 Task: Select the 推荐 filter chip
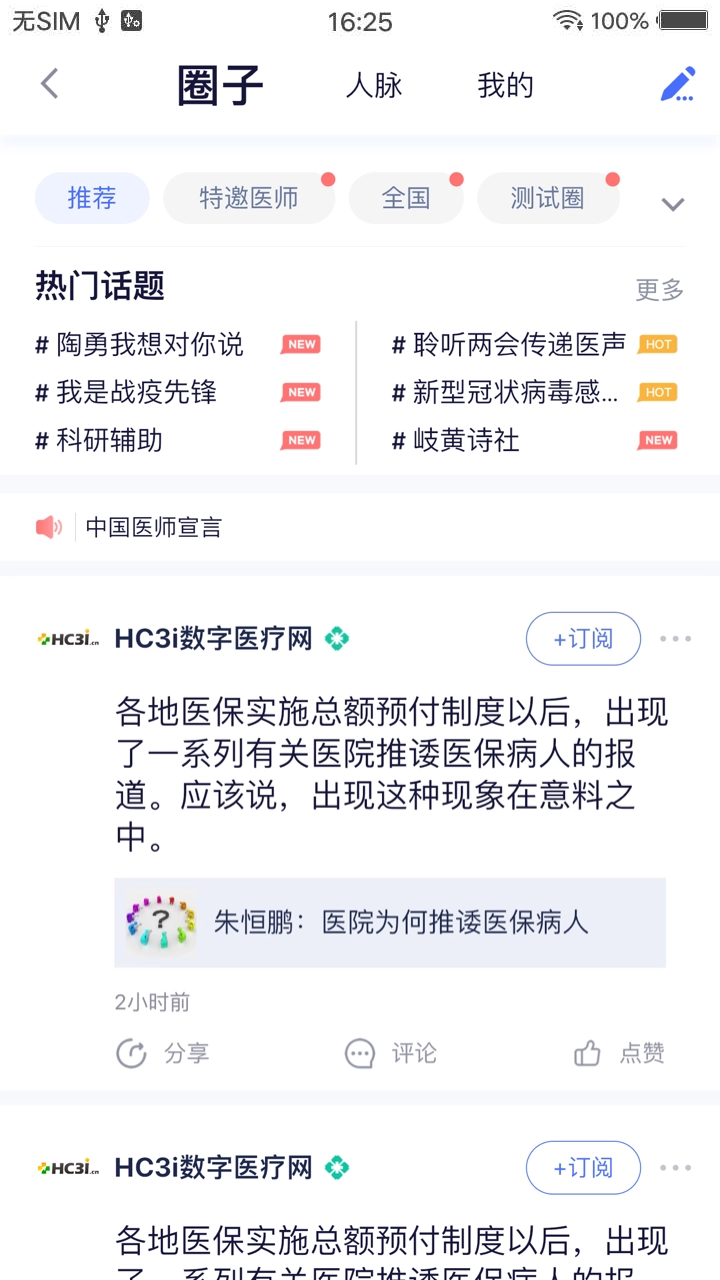click(x=92, y=198)
